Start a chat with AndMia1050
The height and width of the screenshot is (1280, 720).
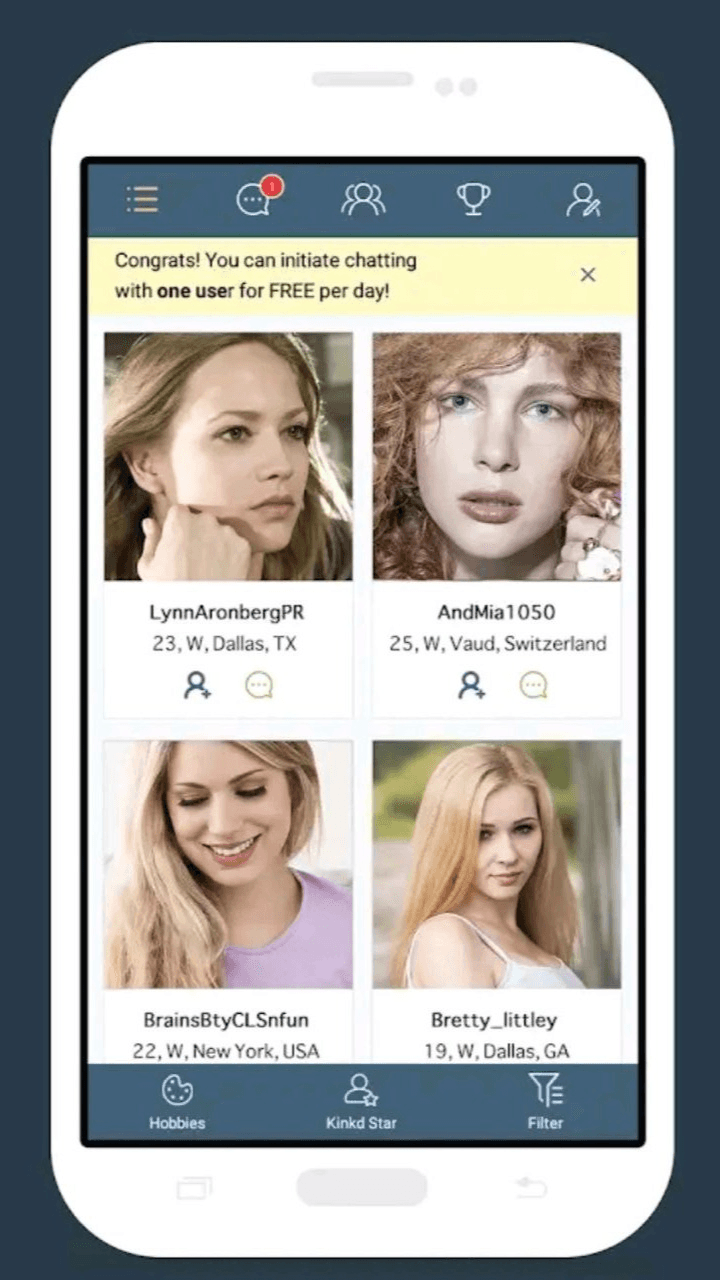click(533, 685)
